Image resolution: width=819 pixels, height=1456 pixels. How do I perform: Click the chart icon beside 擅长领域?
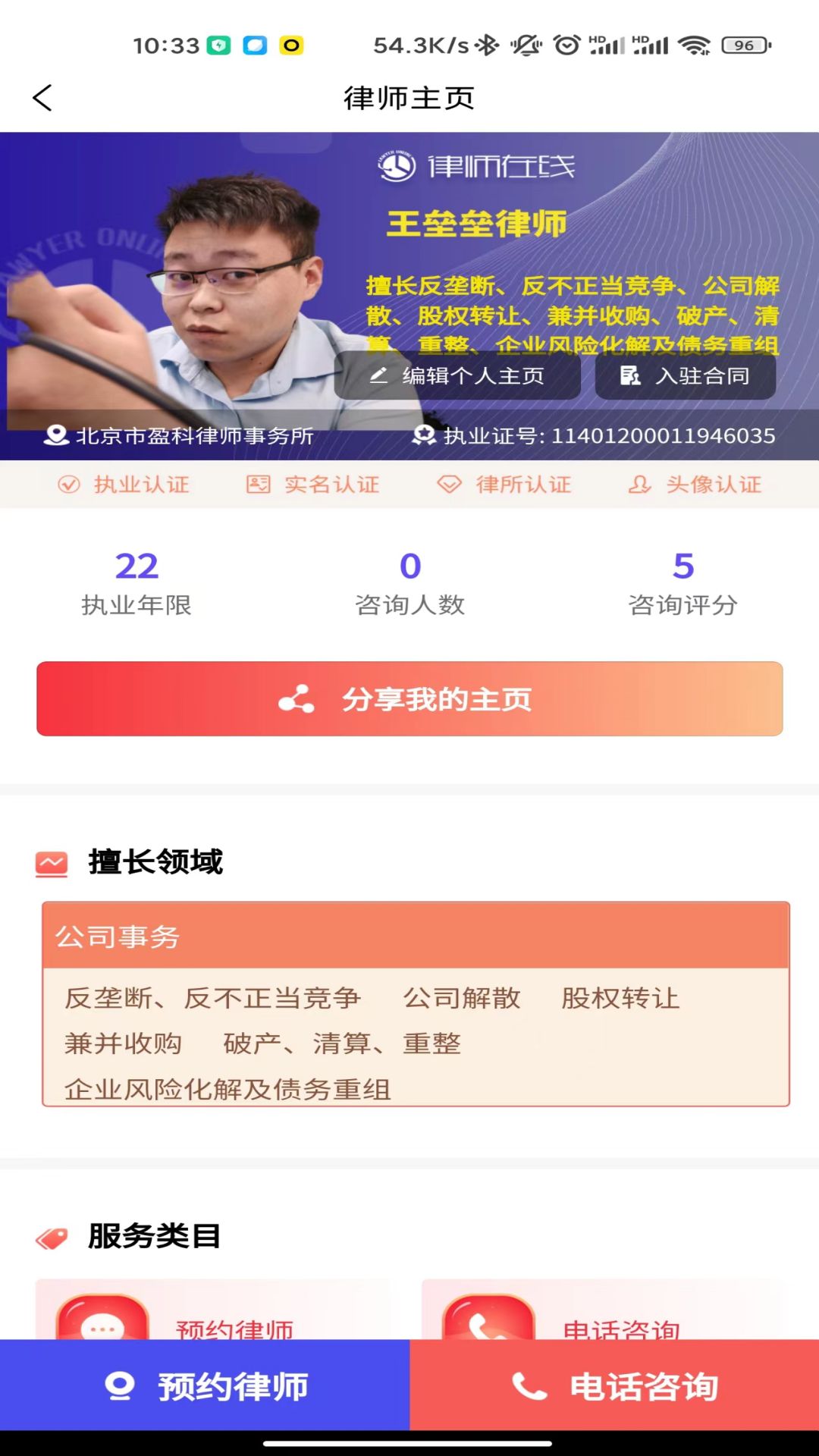pyautogui.click(x=52, y=862)
